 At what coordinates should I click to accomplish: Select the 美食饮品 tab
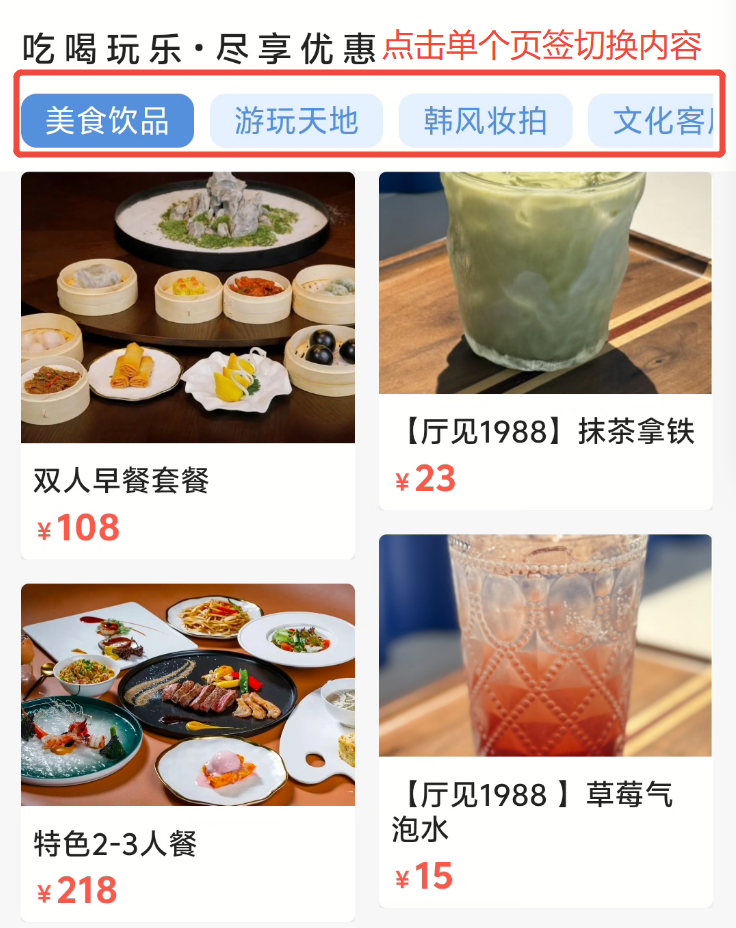tap(107, 121)
